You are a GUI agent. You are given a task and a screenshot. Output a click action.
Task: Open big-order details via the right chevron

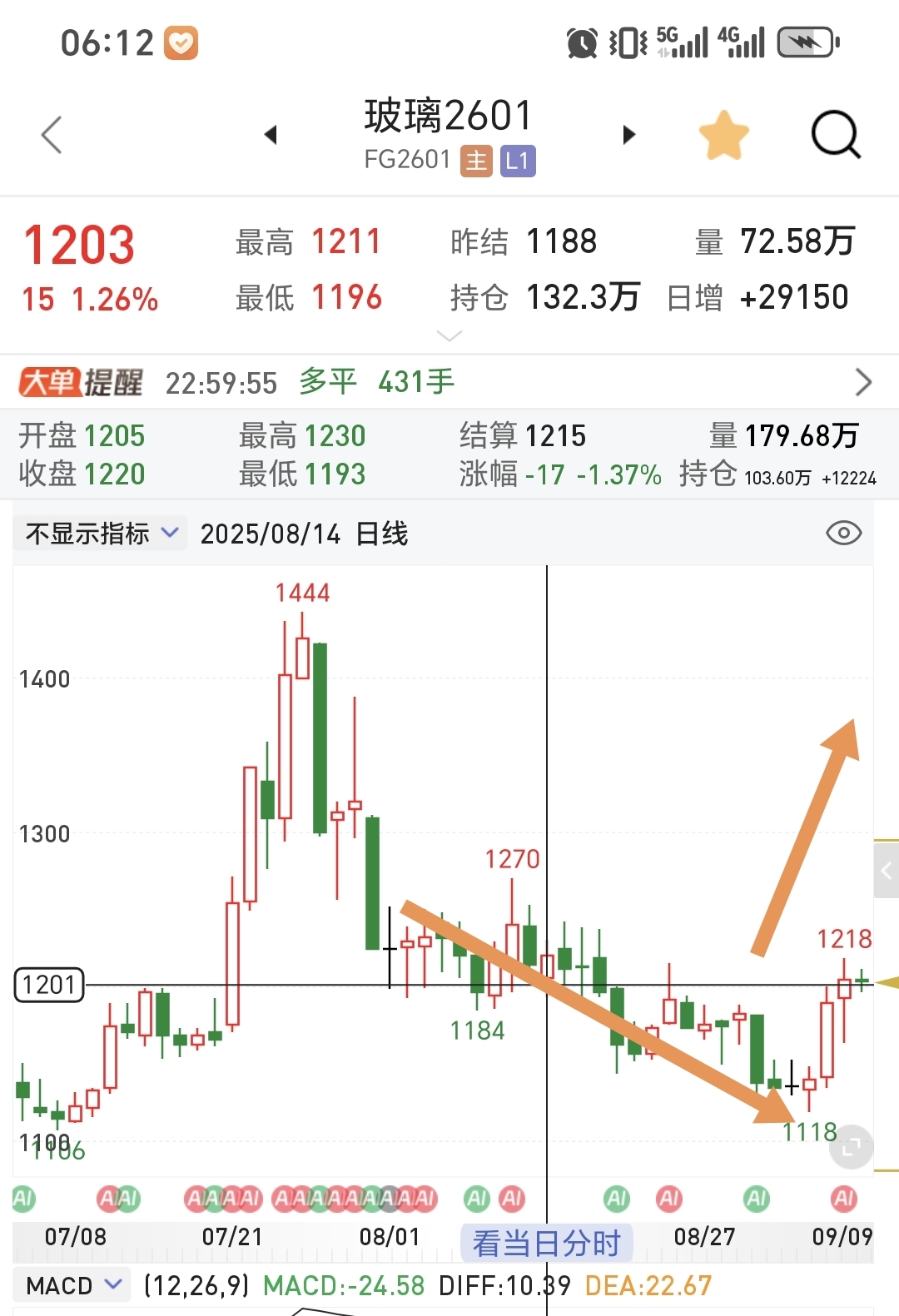864,381
